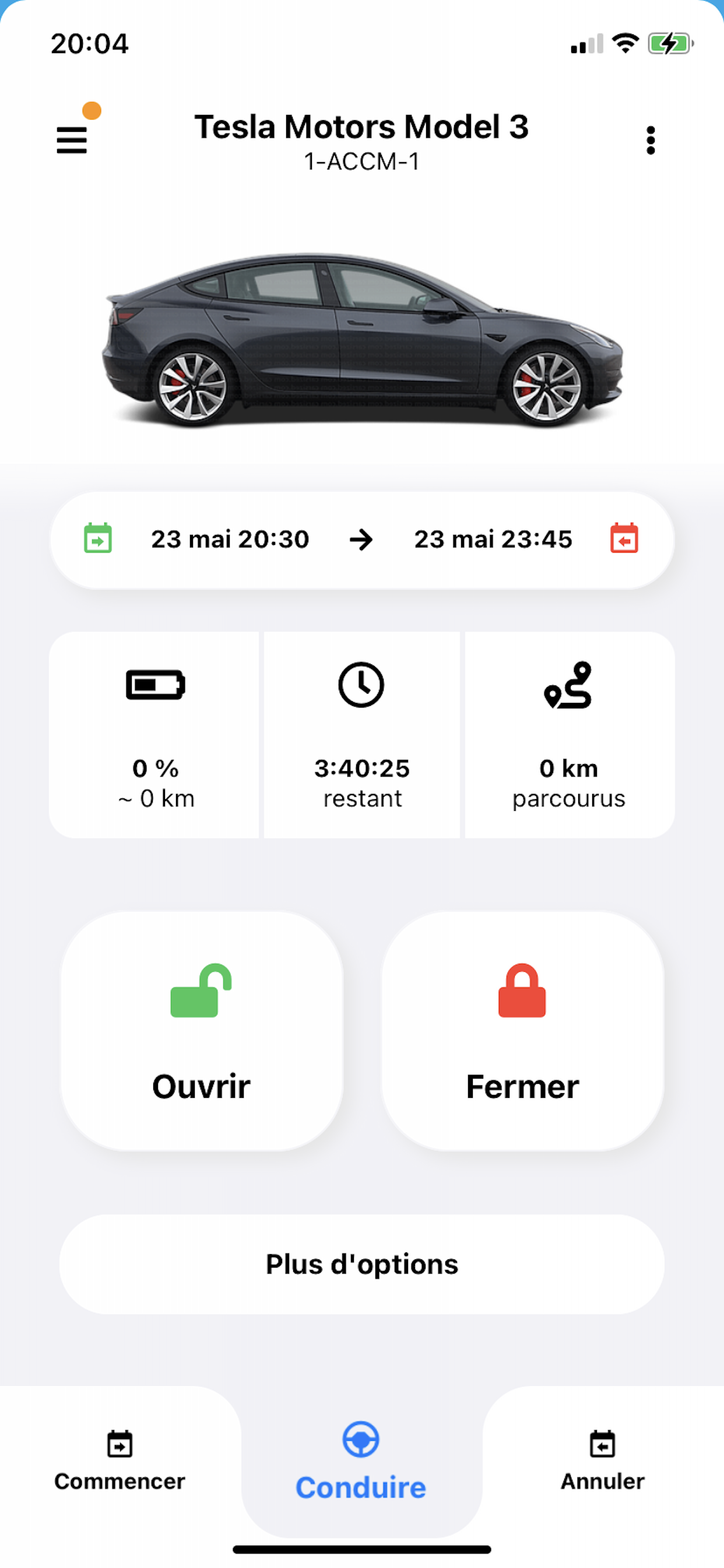This screenshot has width=724, height=1568.
Task: Switch to the Conduire tab
Action: click(x=361, y=1461)
